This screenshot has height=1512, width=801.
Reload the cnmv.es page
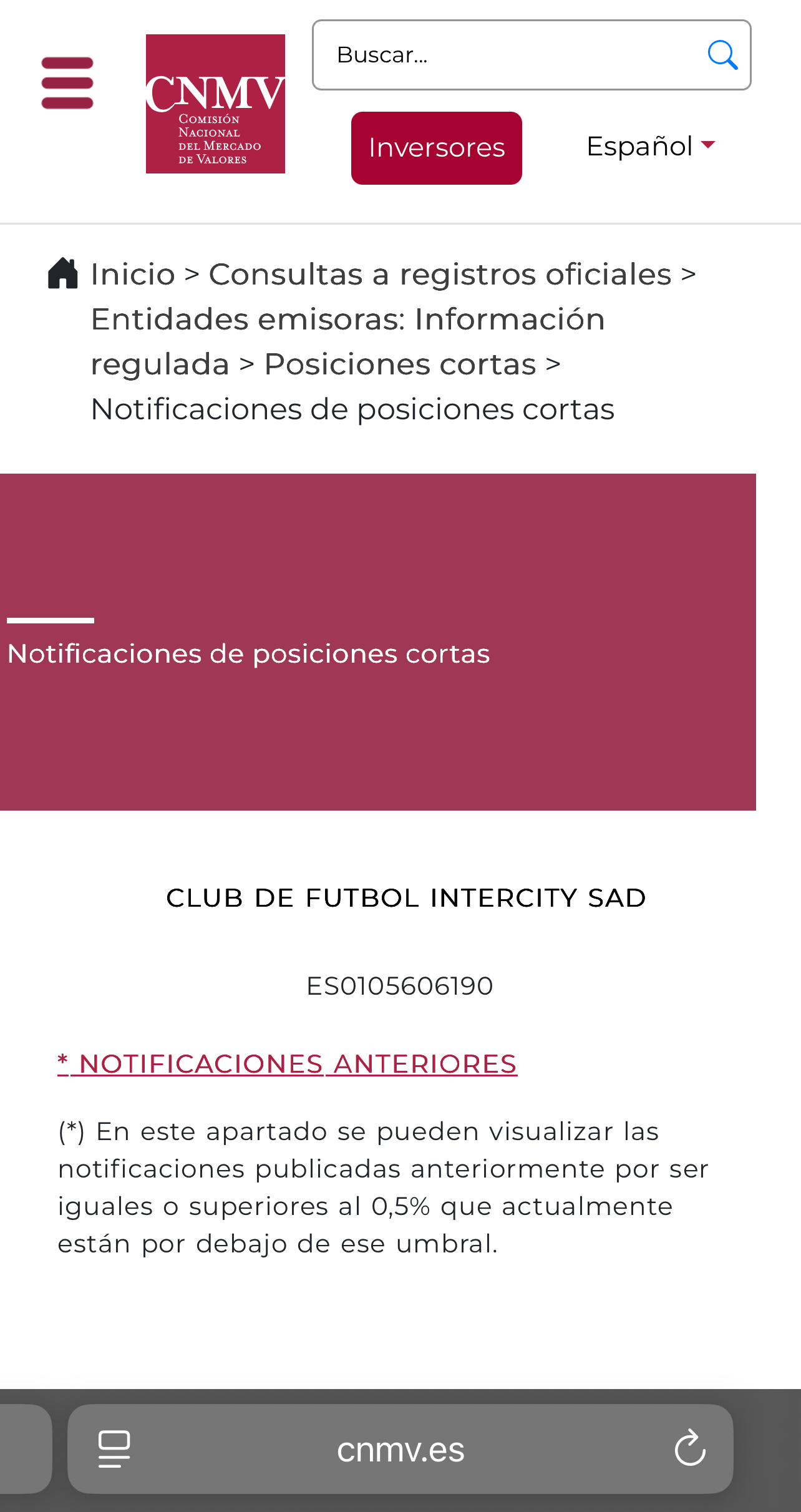tap(690, 1448)
